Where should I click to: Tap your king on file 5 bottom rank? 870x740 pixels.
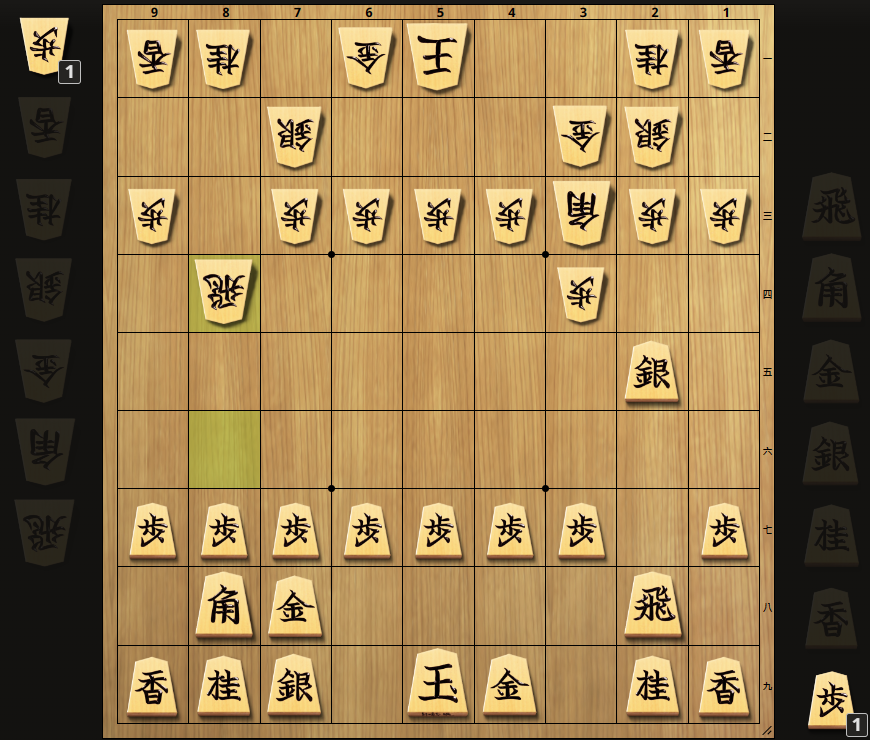pos(438,686)
